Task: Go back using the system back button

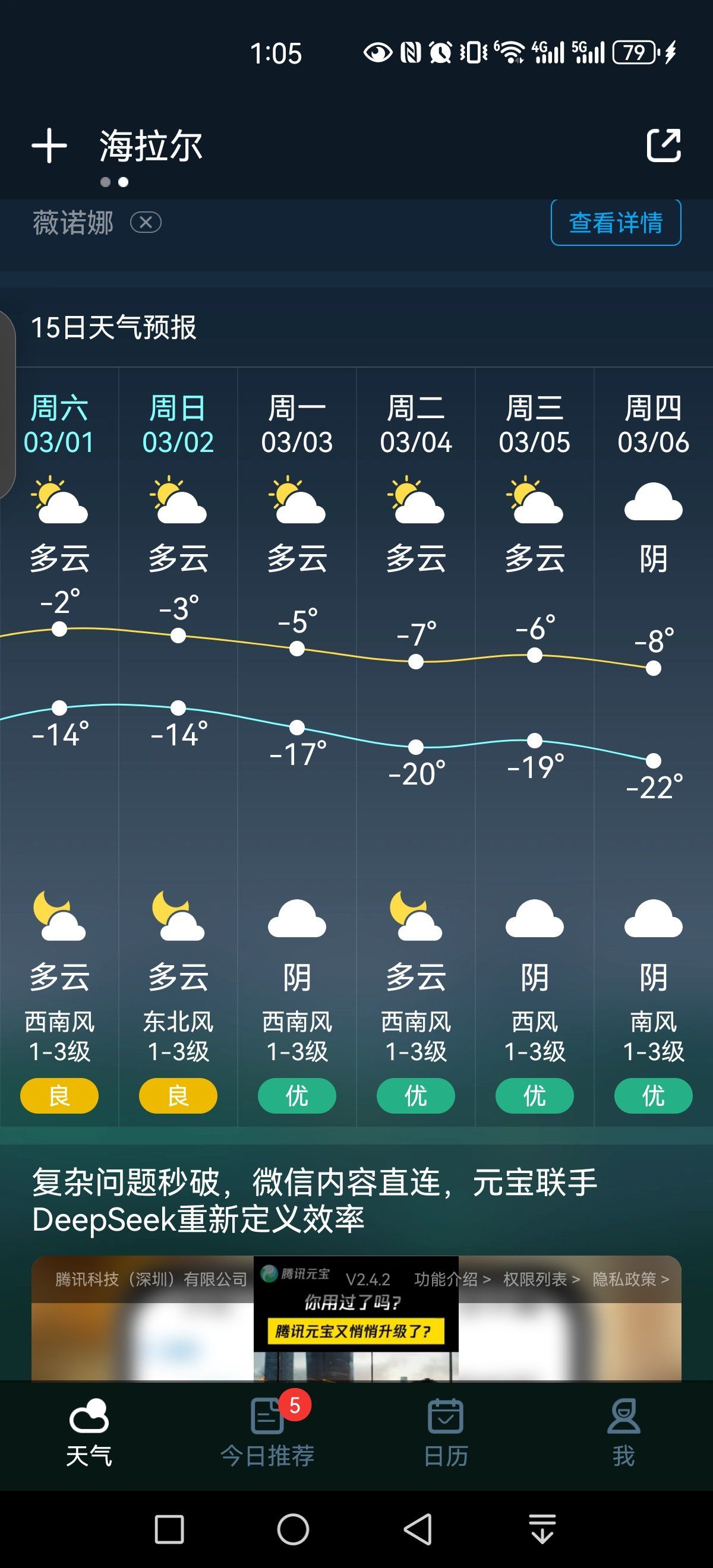Action: [418, 1529]
